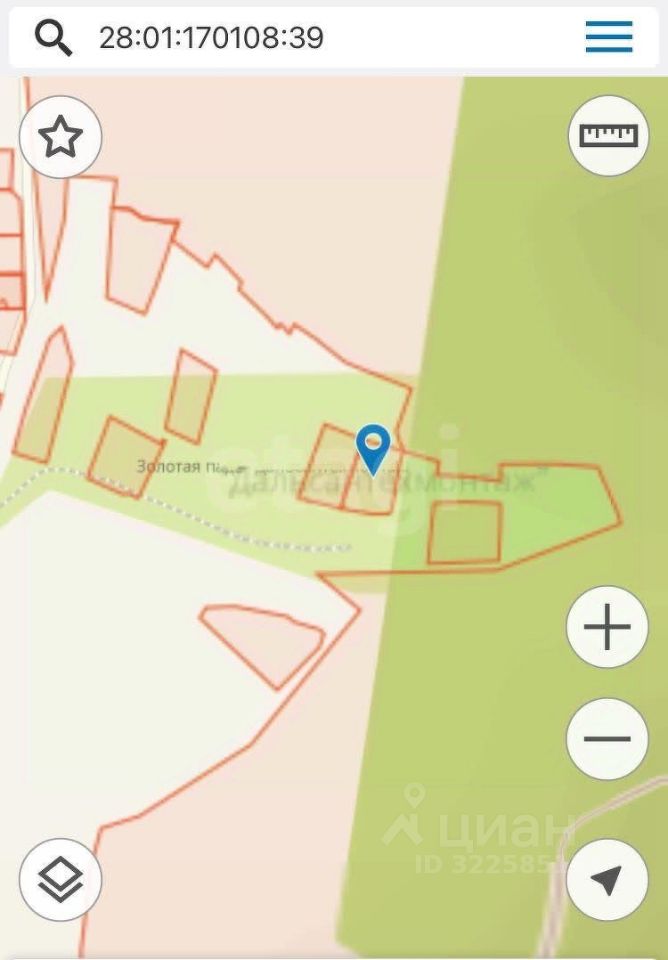Screen dimensions: 668x960
Task: Zoom out of the map
Action: pos(607,739)
